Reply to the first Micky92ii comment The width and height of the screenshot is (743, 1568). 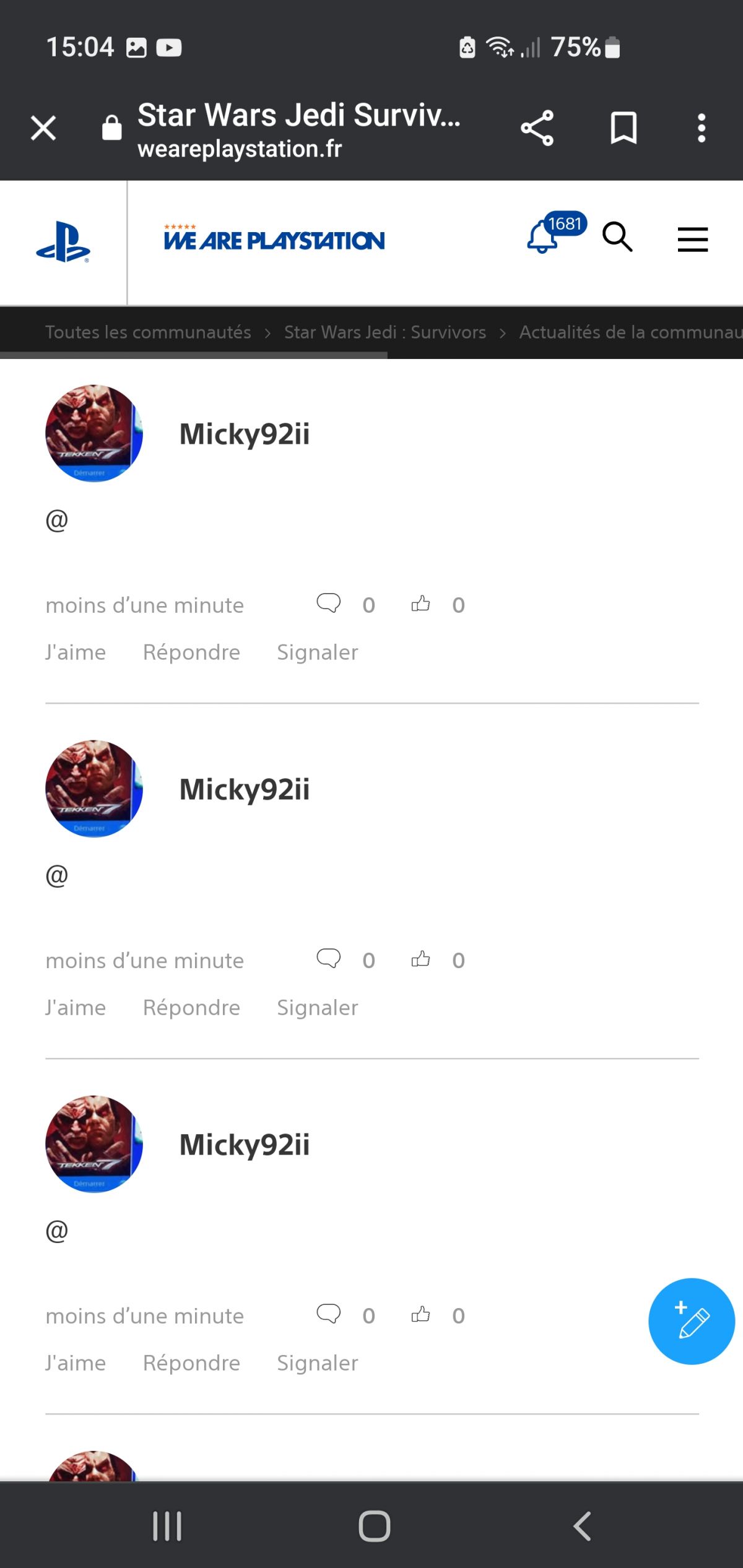click(x=191, y=652)
